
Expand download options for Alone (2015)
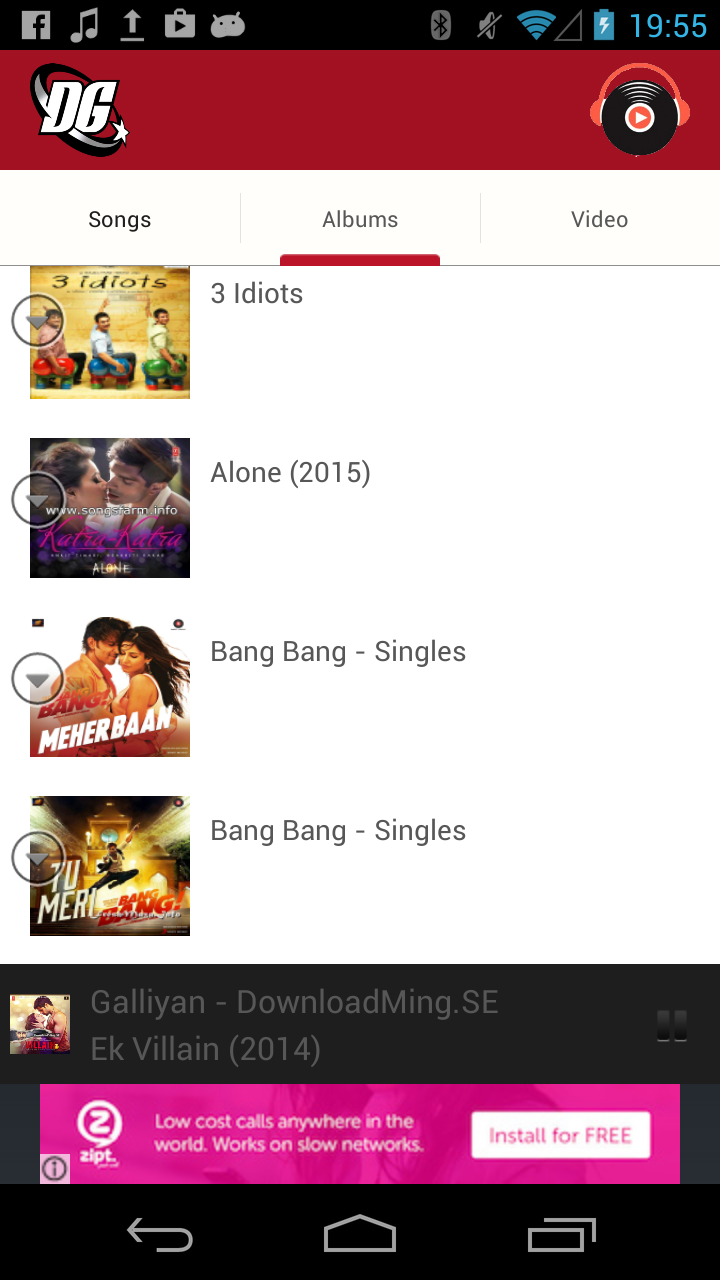pos(38,499)
